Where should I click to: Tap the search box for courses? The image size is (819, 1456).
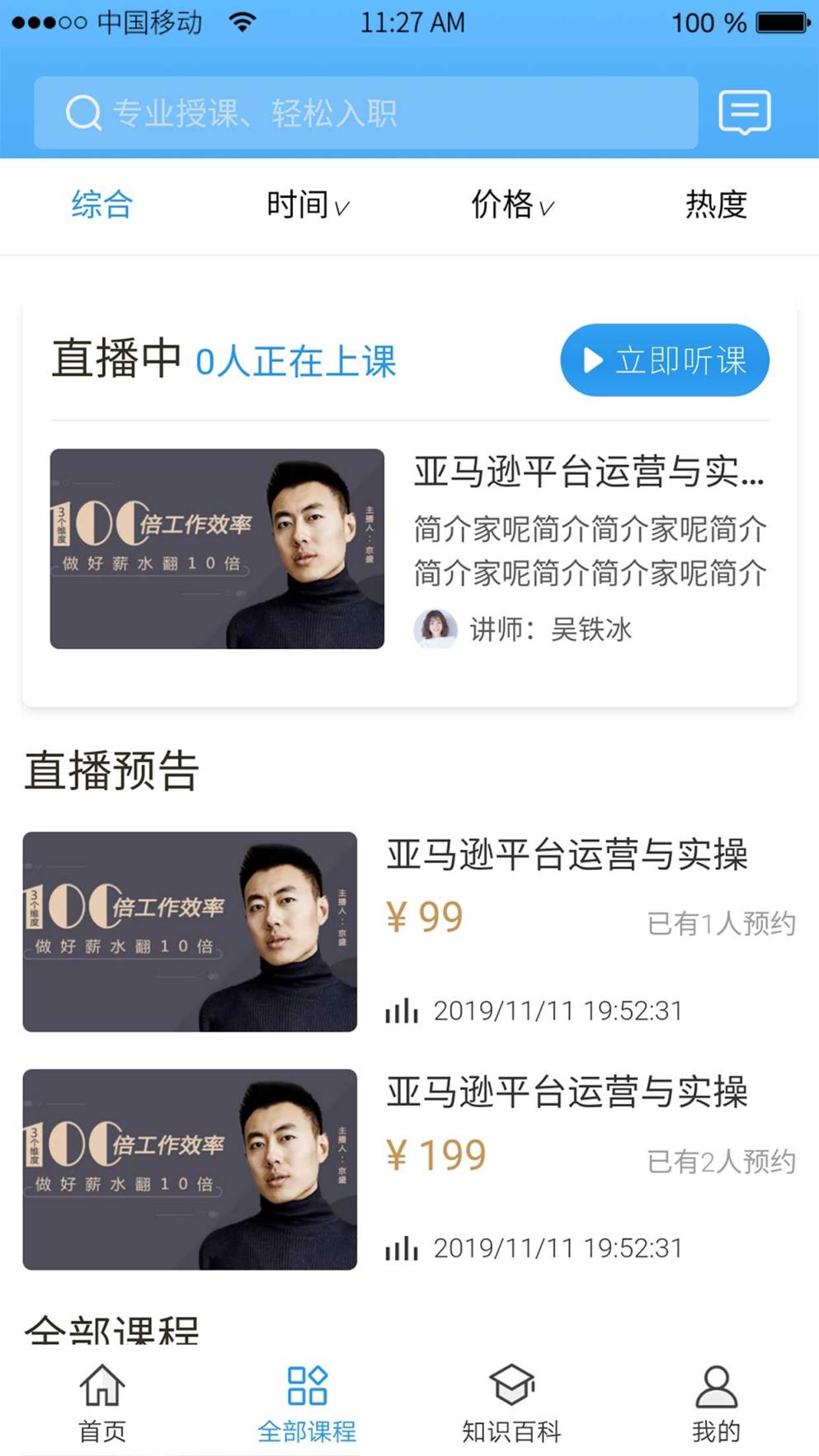click(365, 113)
